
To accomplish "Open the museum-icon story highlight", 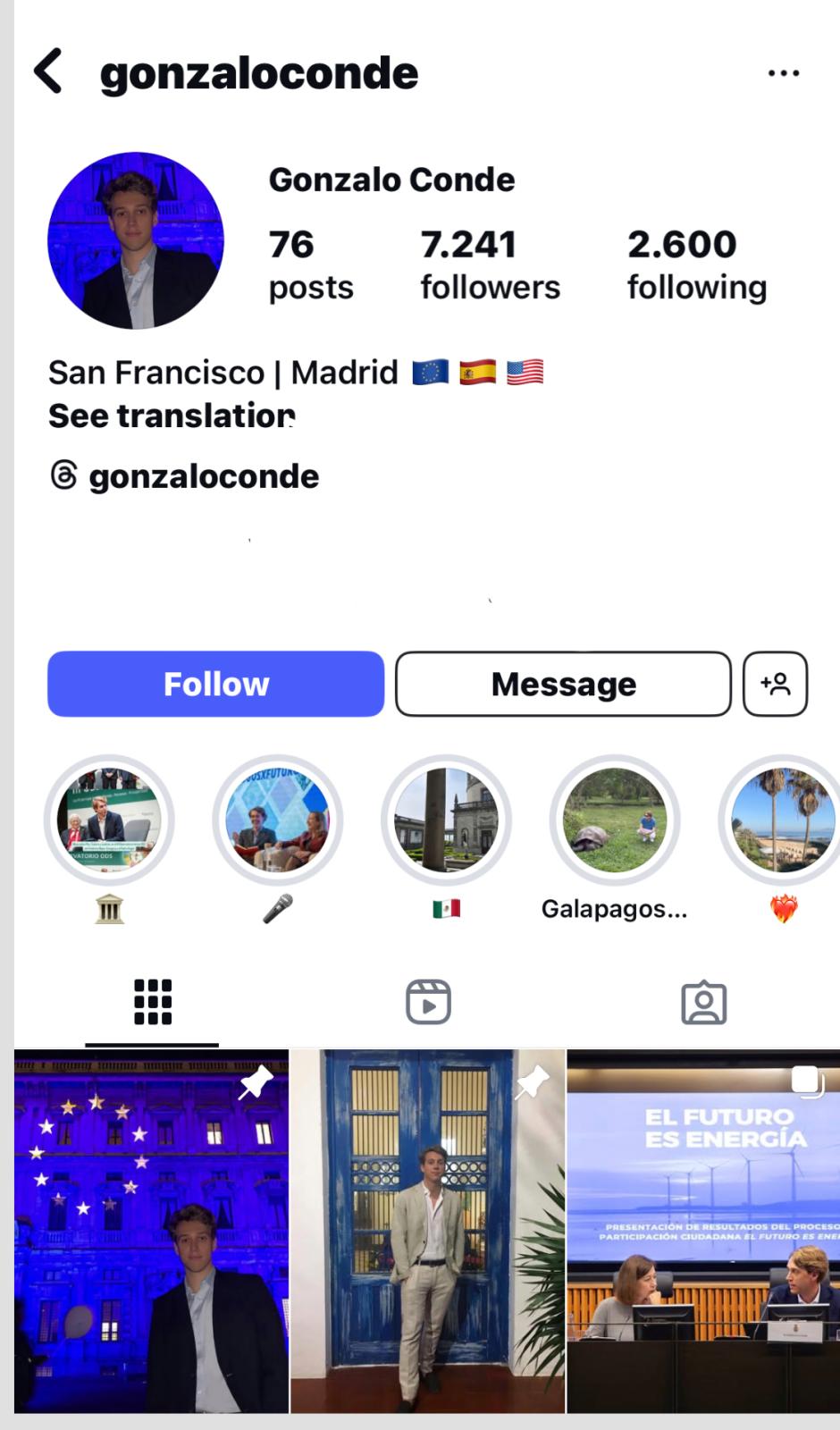I will click(109, 820).
